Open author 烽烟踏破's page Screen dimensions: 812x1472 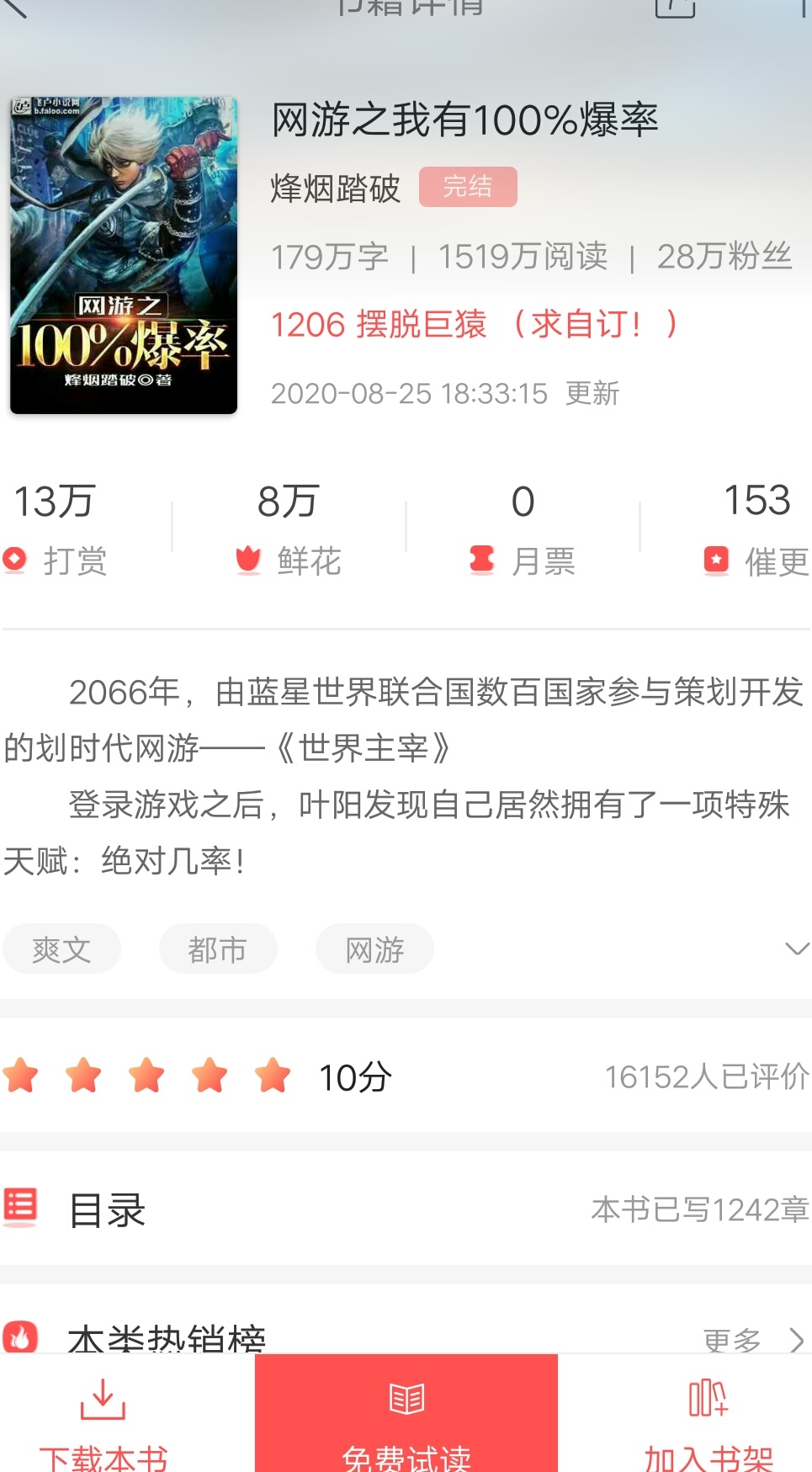click(335, 189)
